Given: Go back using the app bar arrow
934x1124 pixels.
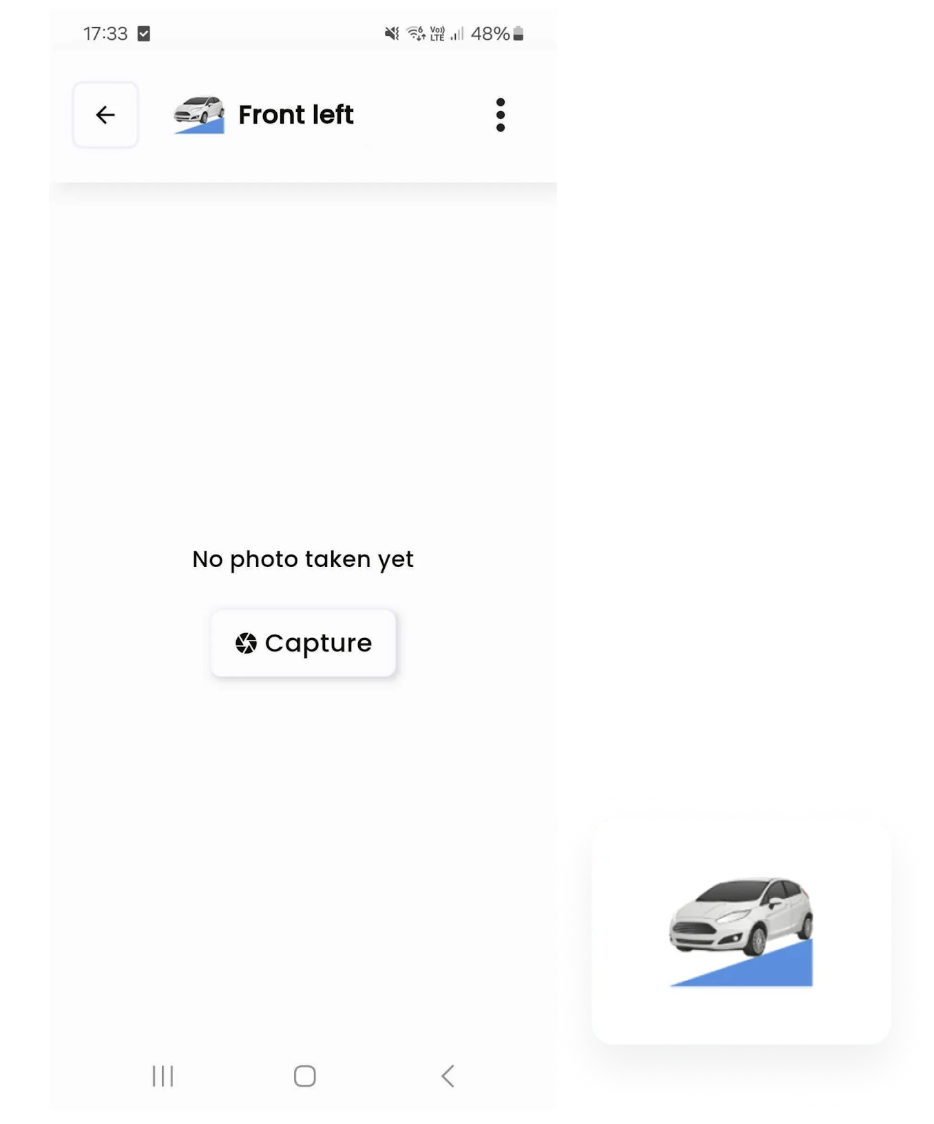Looking at the screenshot, I should pyautogui.click(x=105, y=115).
